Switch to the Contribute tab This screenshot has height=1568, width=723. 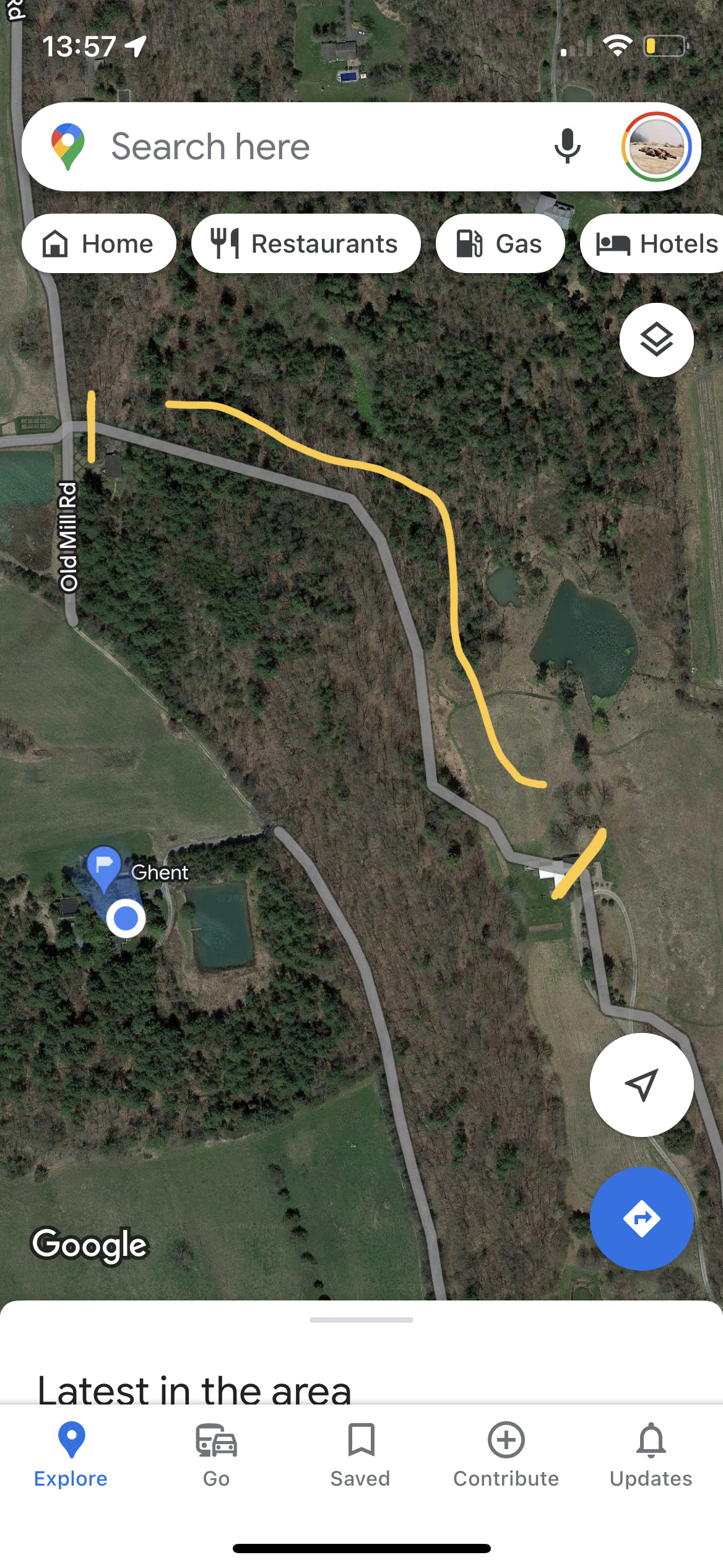coord(506,1455)
